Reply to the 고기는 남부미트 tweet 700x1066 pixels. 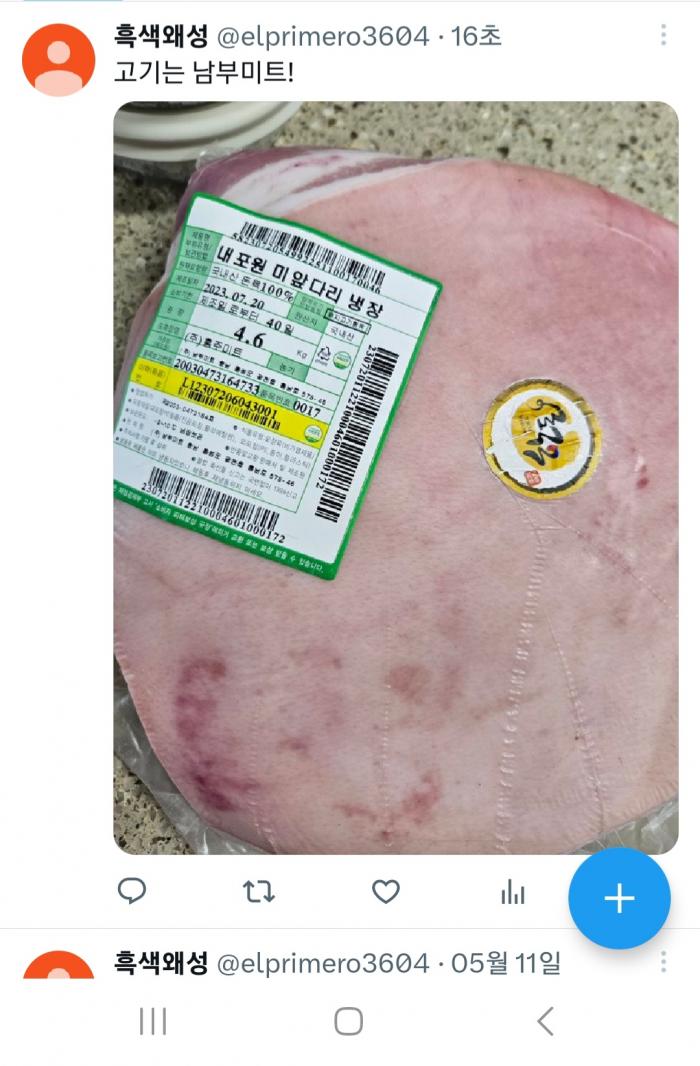coord(132,890)
